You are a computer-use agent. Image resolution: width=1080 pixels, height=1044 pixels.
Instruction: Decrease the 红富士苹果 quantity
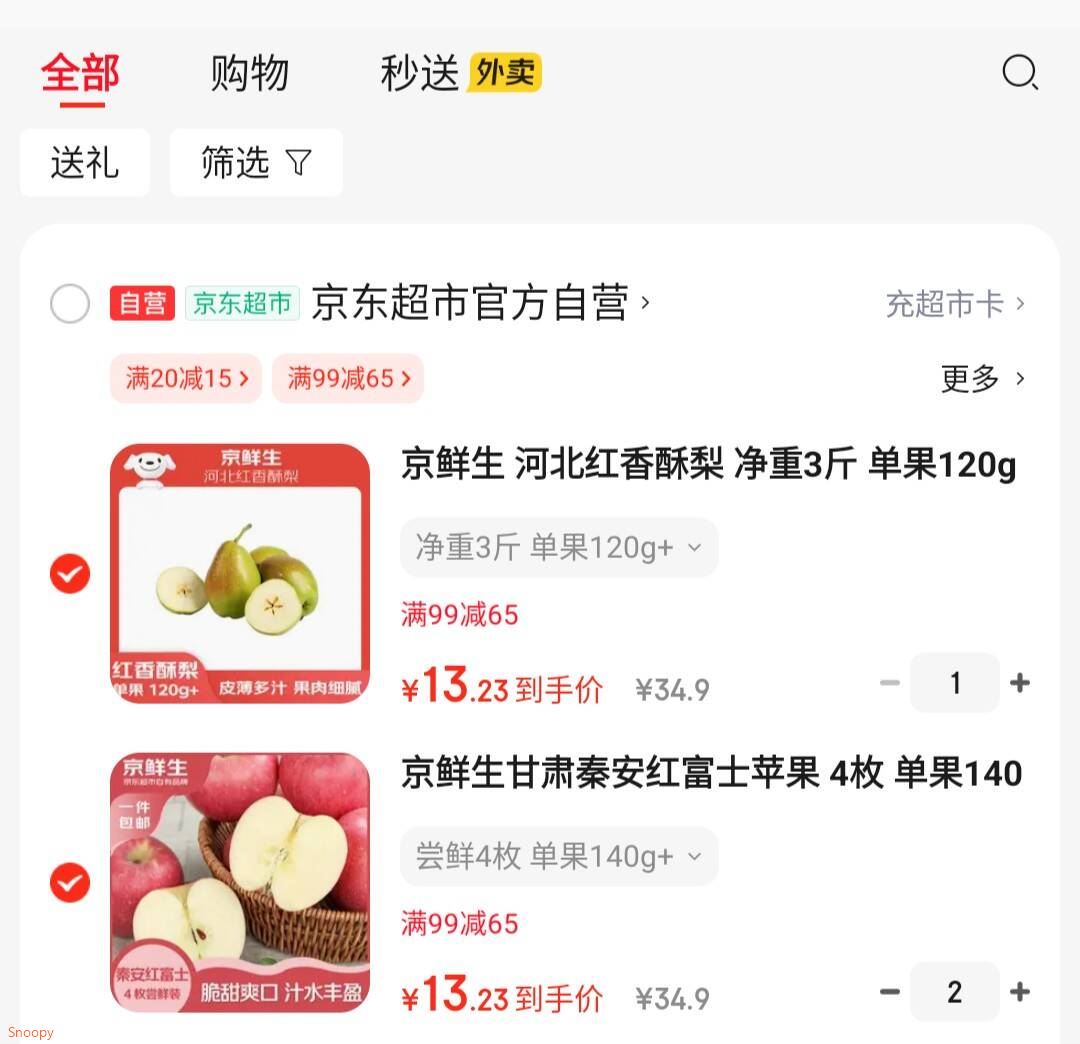click(890, 992)
